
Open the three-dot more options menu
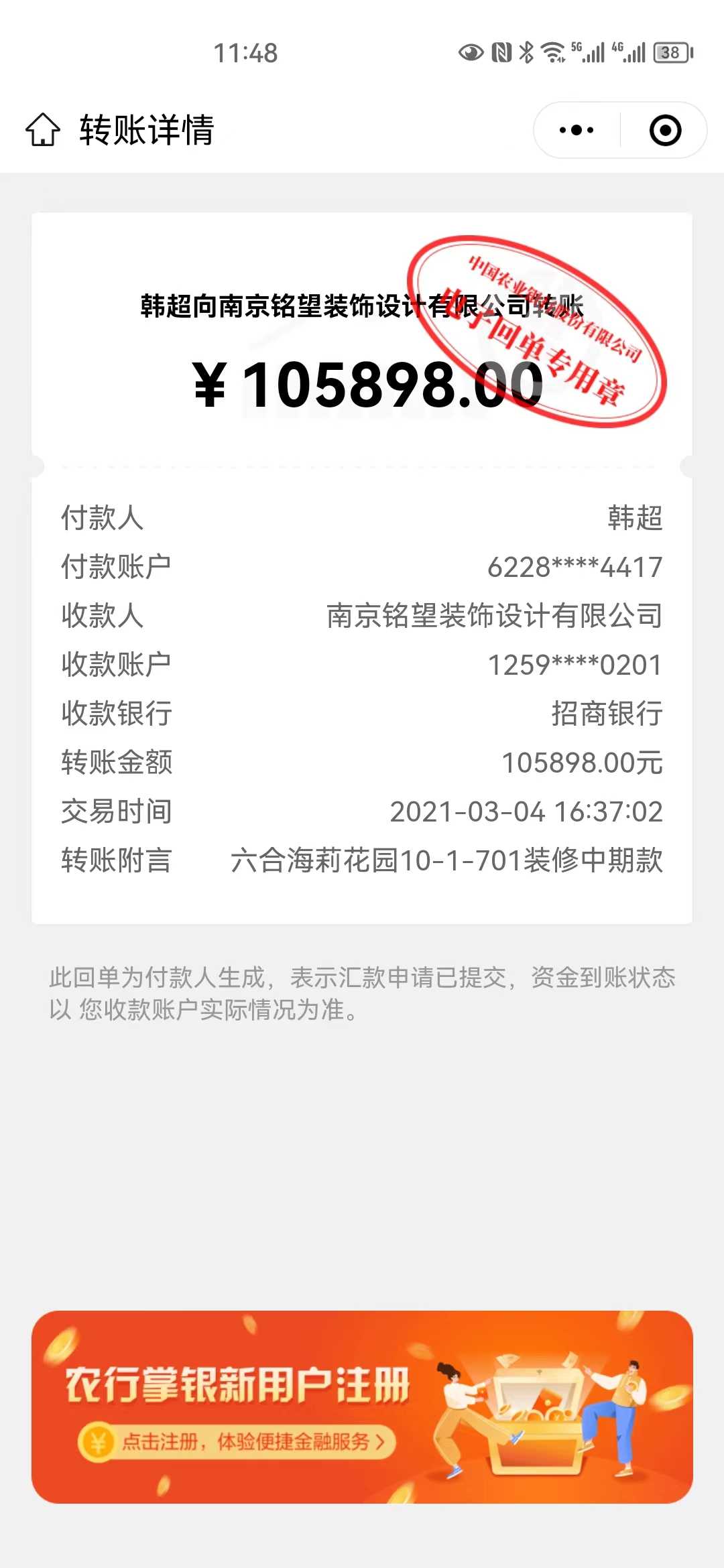577,130
